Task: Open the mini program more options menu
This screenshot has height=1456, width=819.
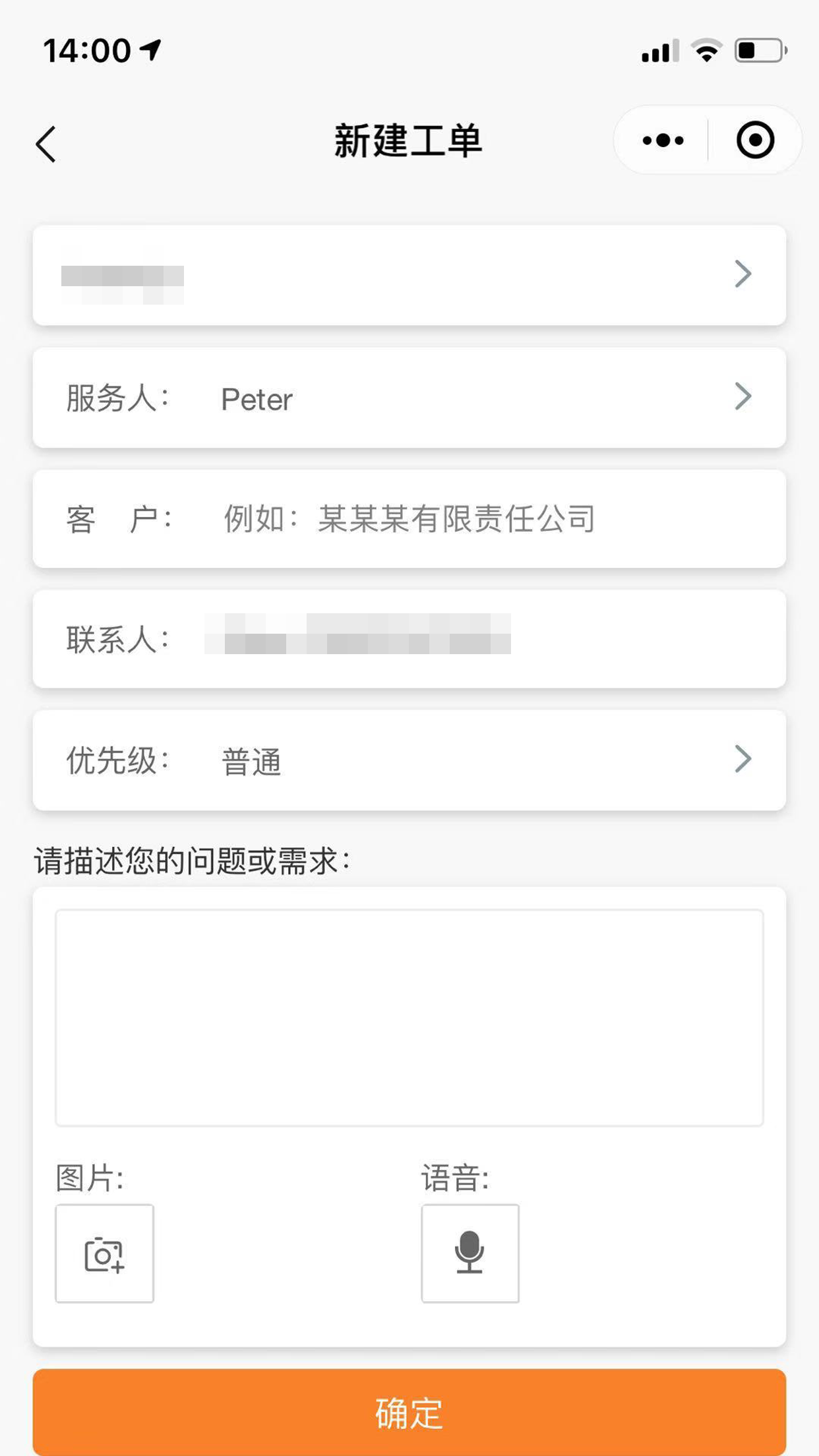Action: [663, 140]
